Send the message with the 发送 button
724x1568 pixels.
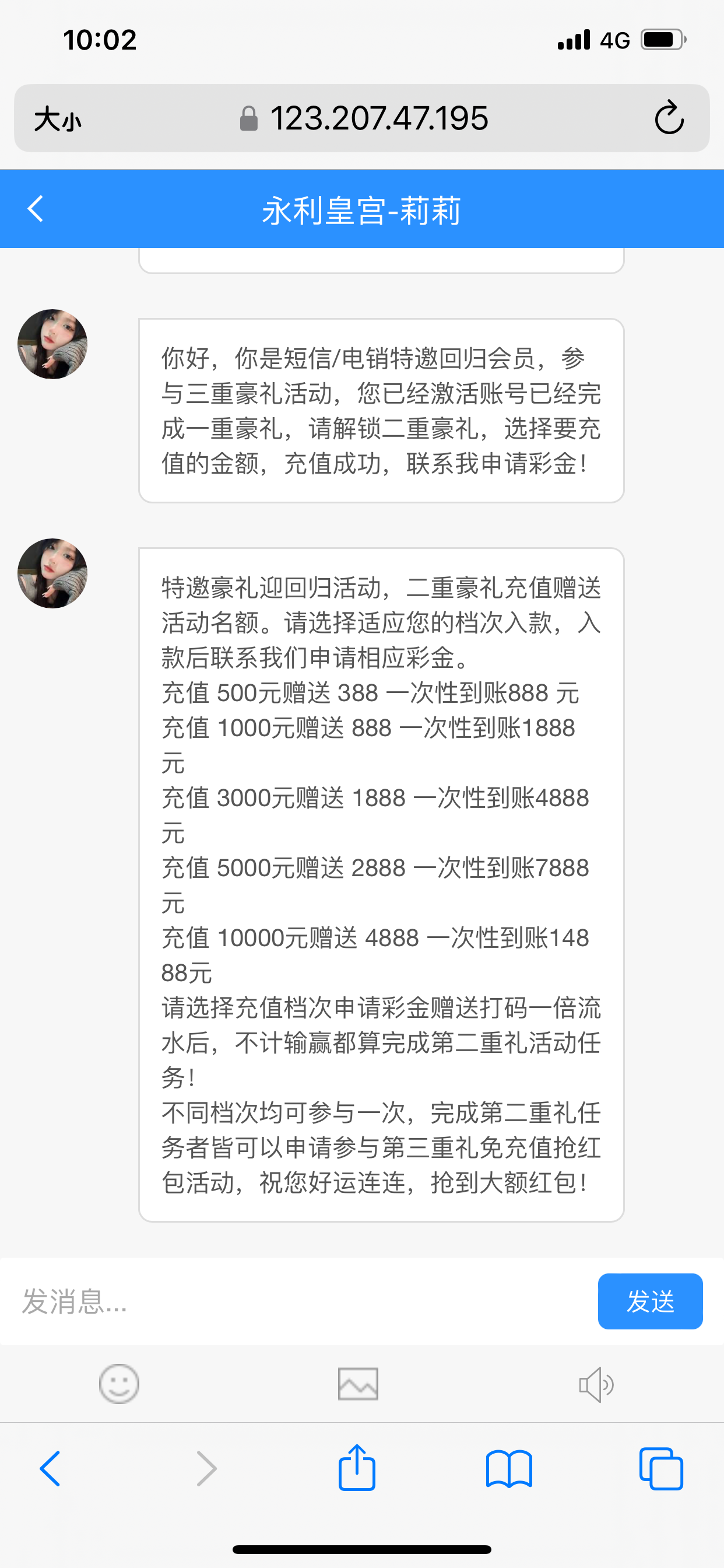point(650,1301)
